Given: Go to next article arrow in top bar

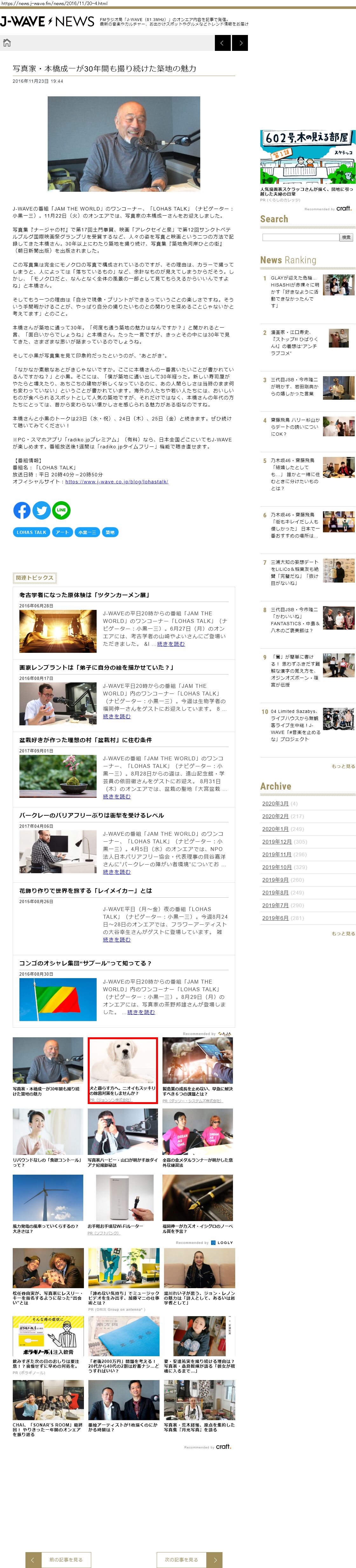Looking at the screenshot, I should tap(240, 43).
